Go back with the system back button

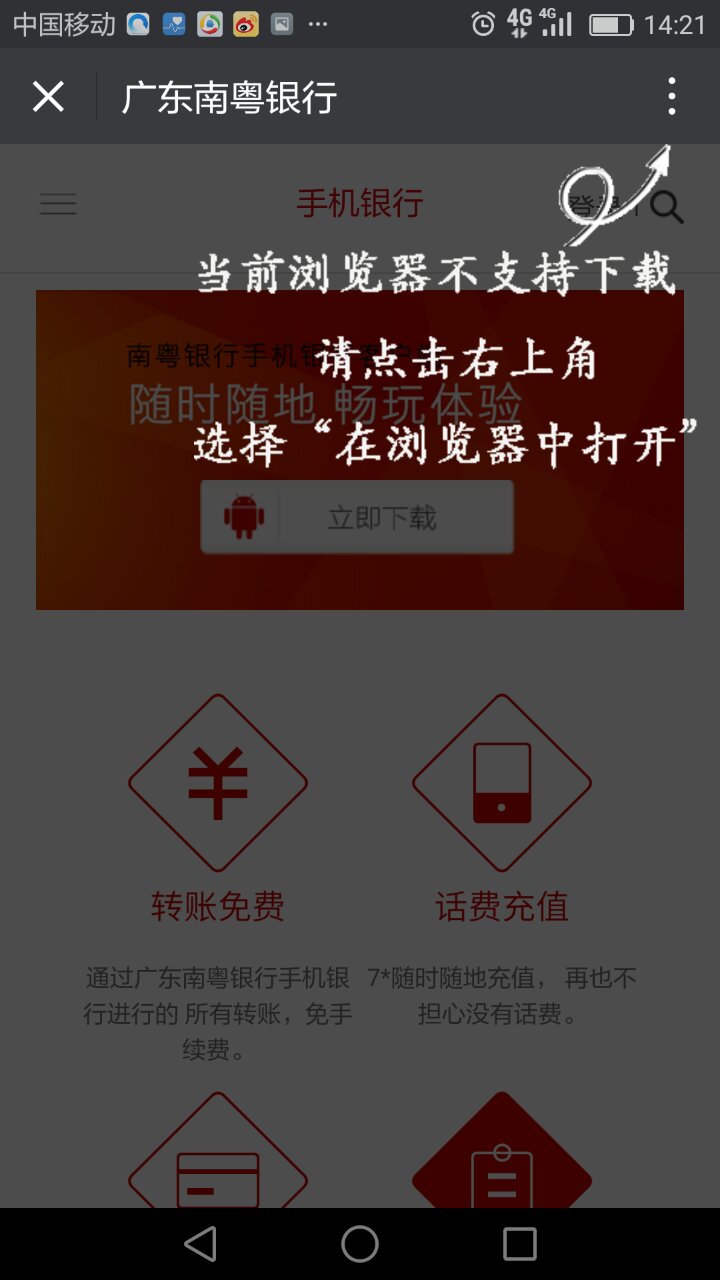point(200,1244)
